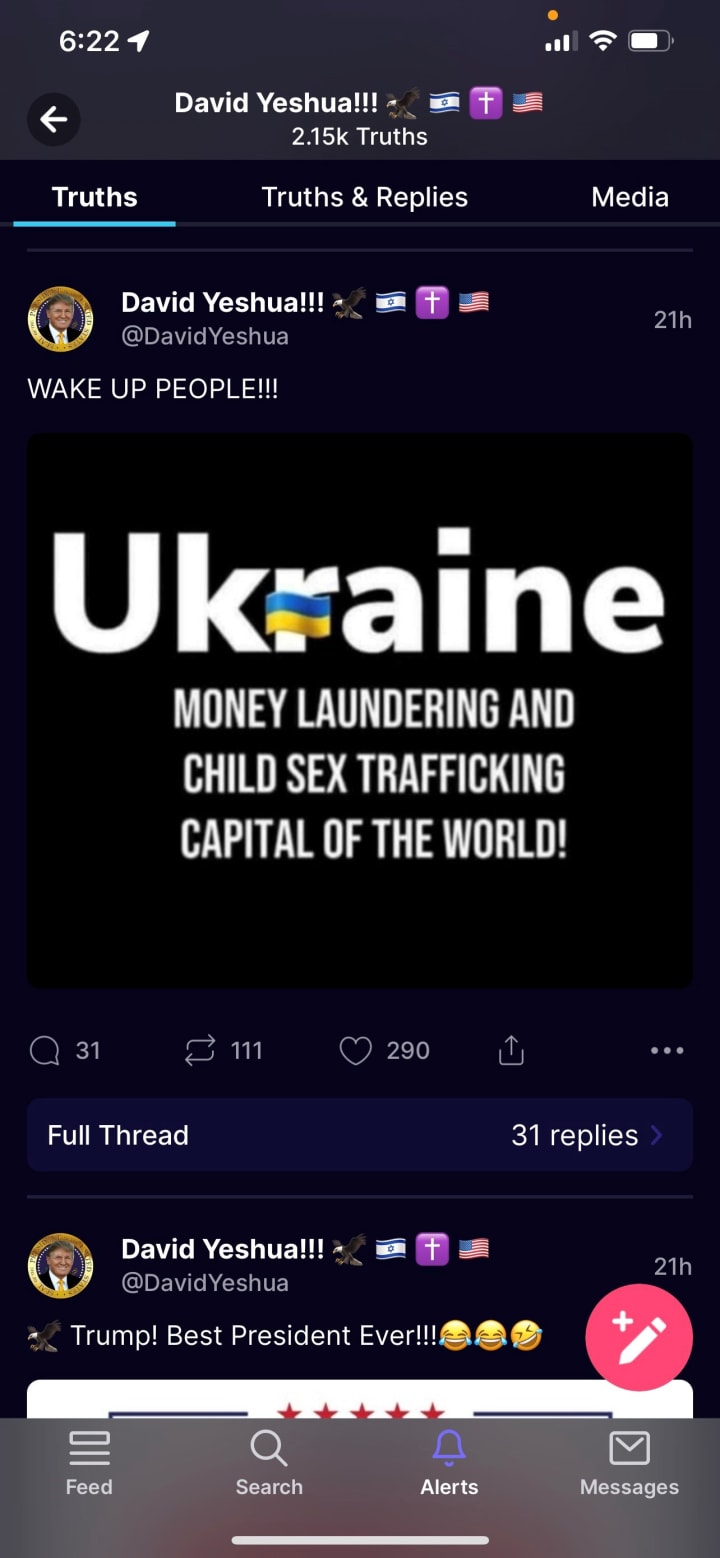Switch to the Truths & Replies tab
The image size is (720, 1558).
pos(364,197)
